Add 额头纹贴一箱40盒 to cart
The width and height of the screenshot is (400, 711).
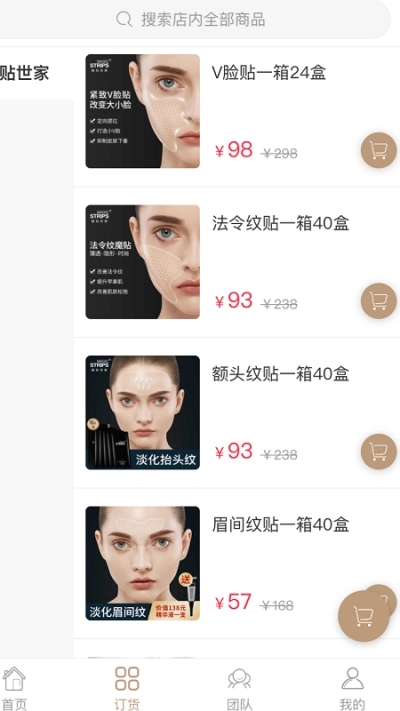[379, 452]
